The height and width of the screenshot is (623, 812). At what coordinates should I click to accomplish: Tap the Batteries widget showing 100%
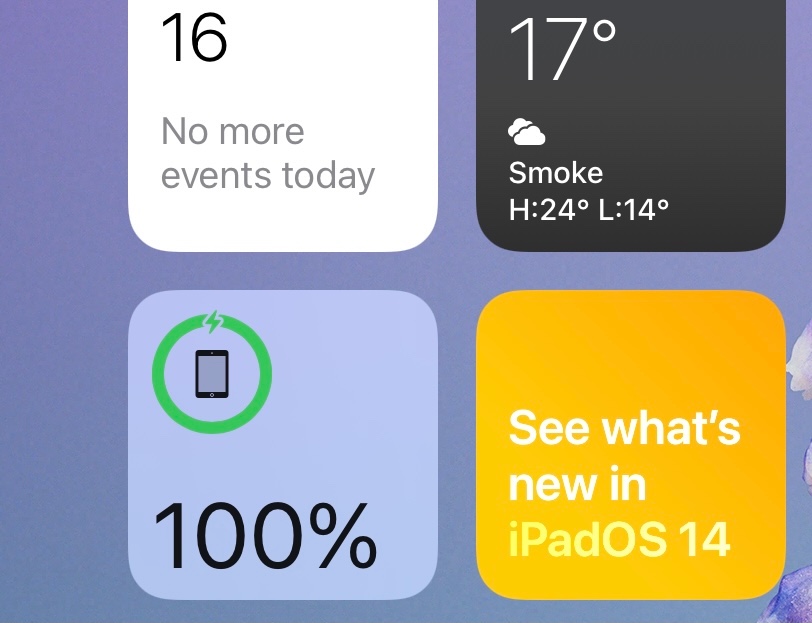(x=283, y=445)
